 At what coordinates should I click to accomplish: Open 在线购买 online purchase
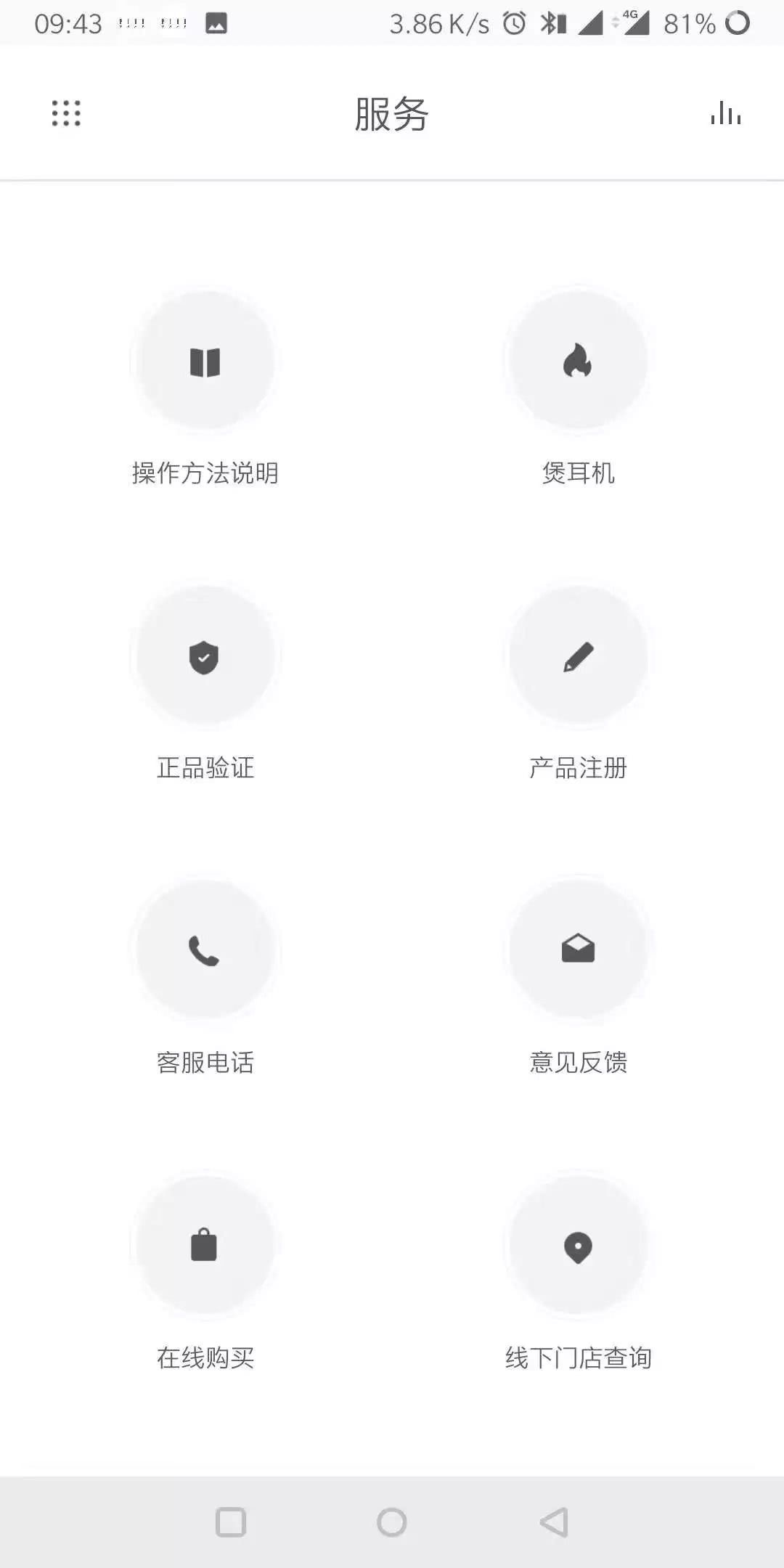(205, 1246)
